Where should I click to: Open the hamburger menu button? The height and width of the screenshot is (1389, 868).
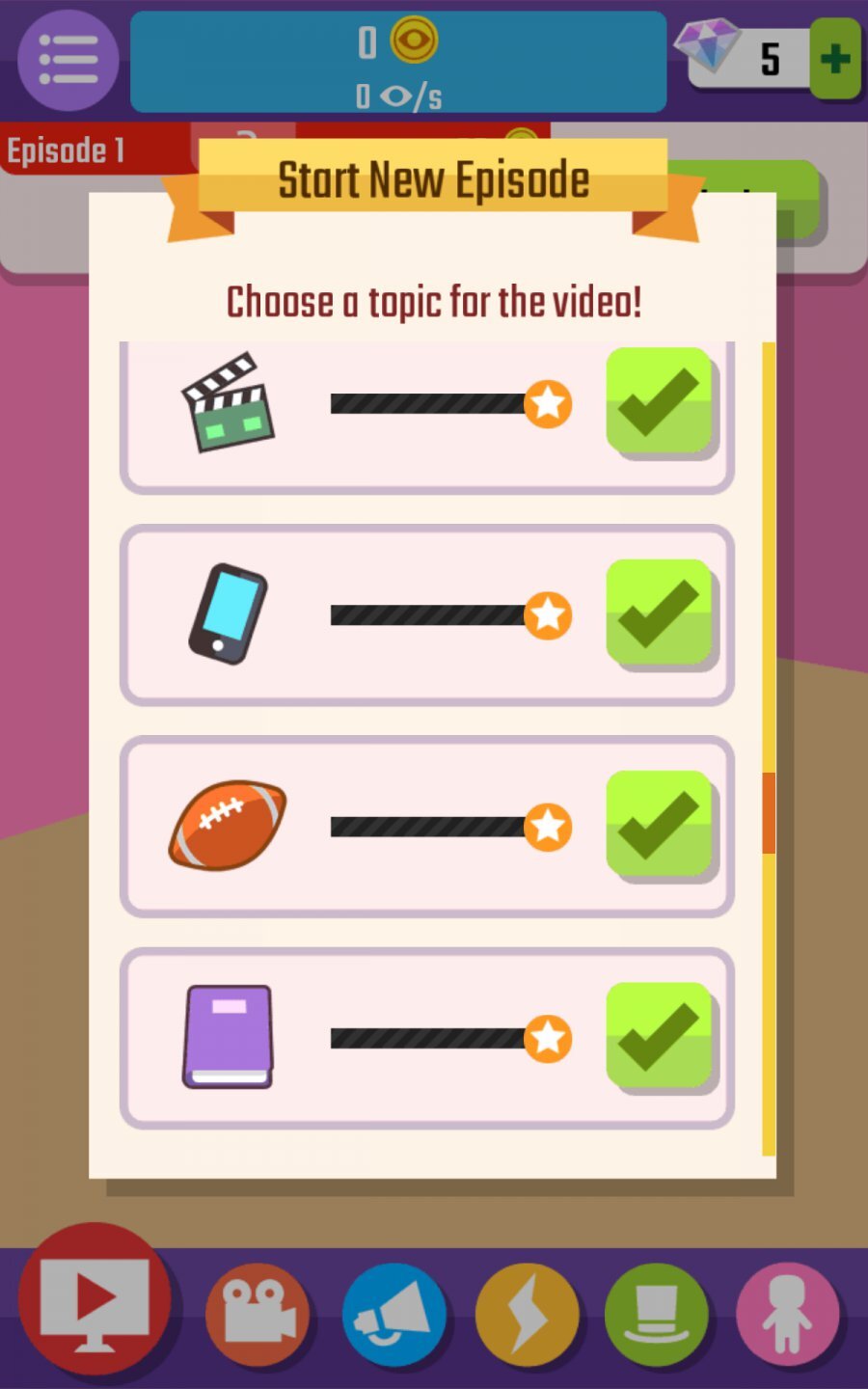[x=68, y=60]
